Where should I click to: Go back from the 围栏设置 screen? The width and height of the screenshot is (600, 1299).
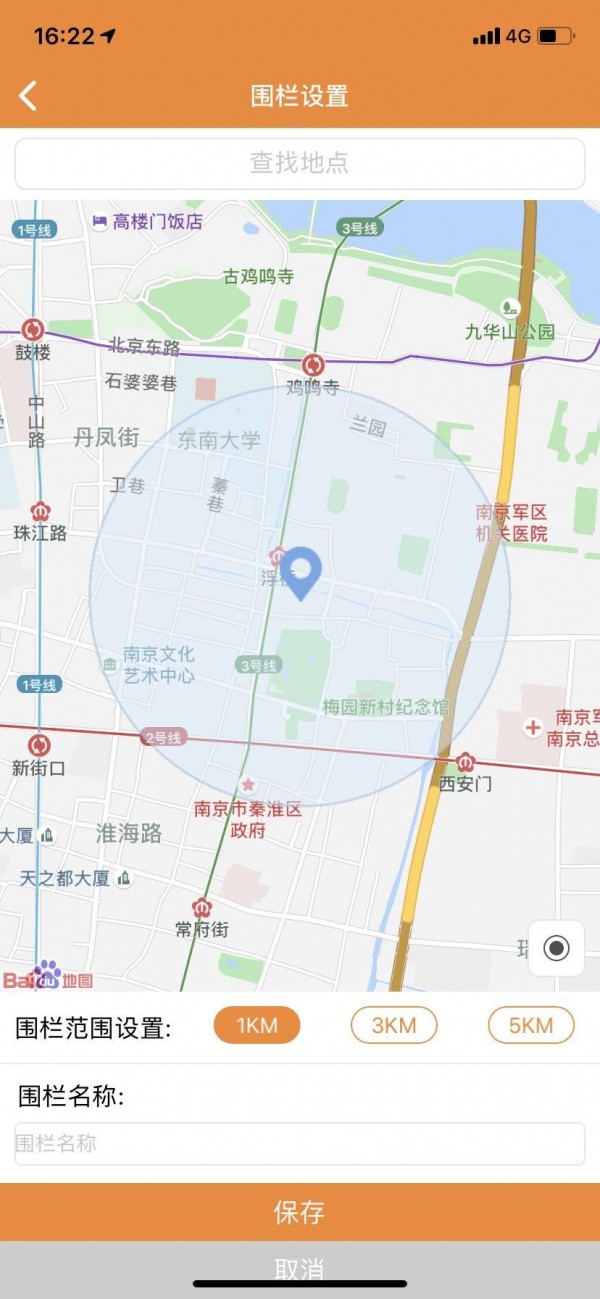coord(28,96)
